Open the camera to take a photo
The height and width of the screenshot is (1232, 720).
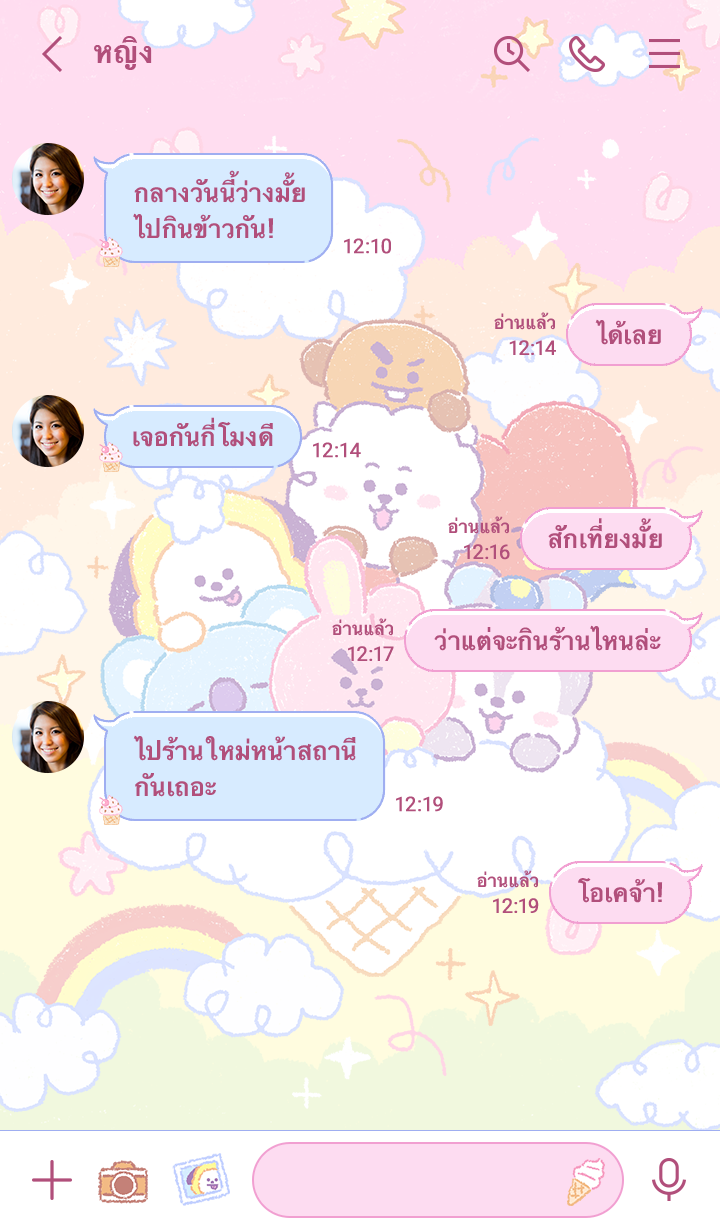click(x=123, y=1181)
